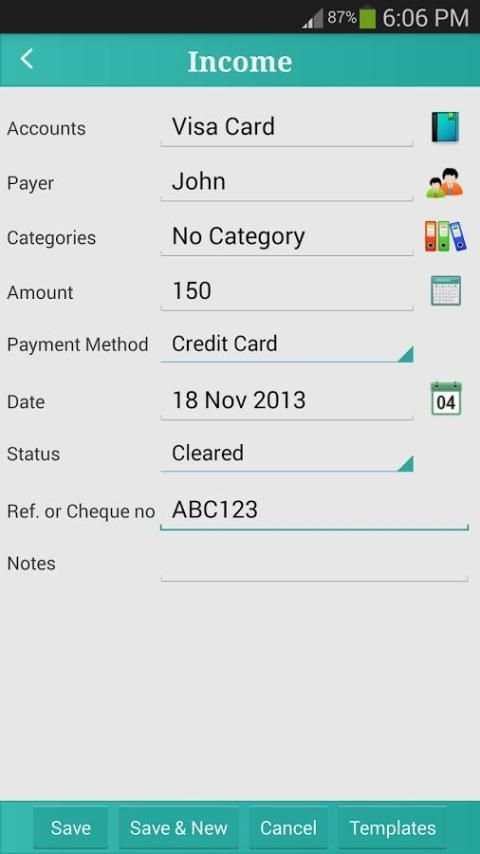
Task: Edit the Accounts field showing Visa Card
Action: (287, 129)
